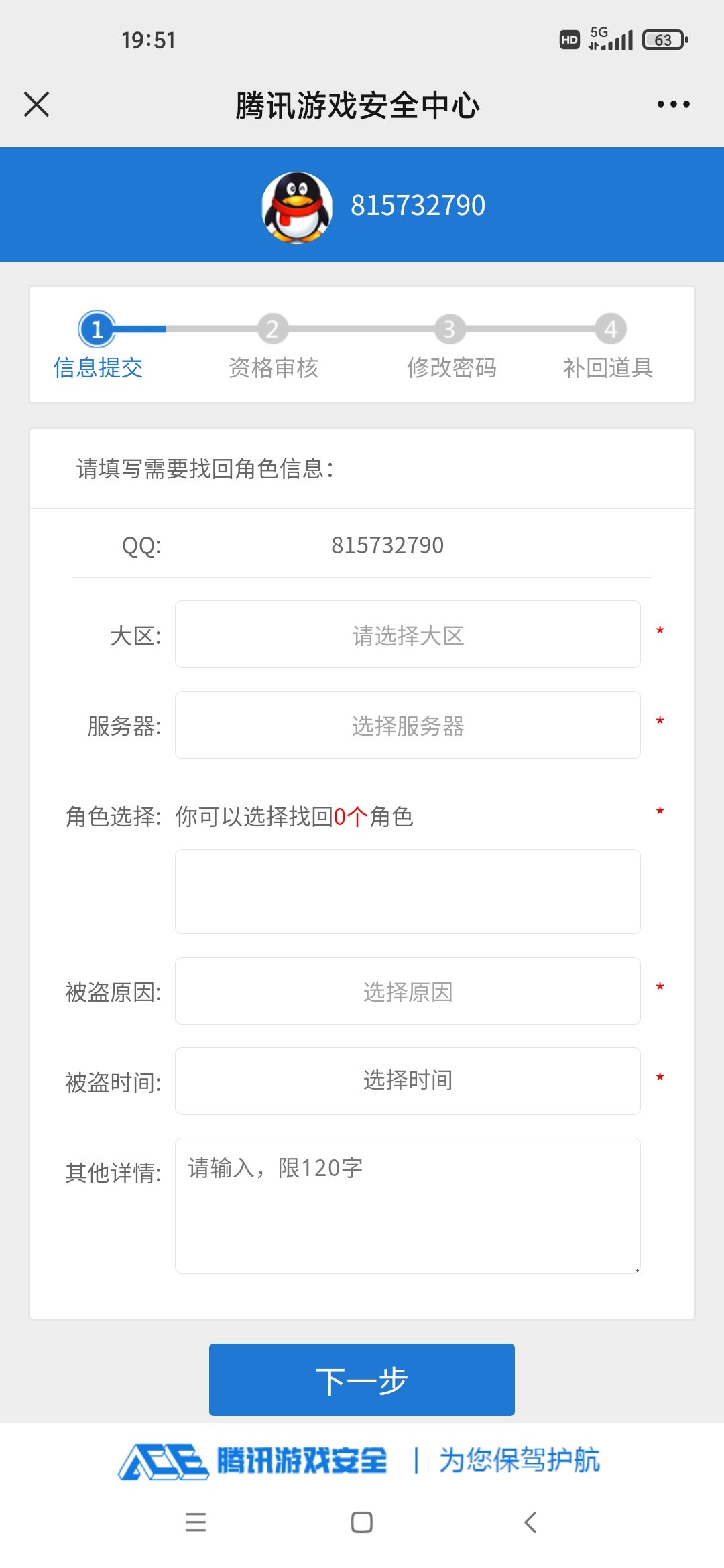This screenshot has width=724, height=1568.
Task: Close the Tencent game security page
Action: point(36,105)
